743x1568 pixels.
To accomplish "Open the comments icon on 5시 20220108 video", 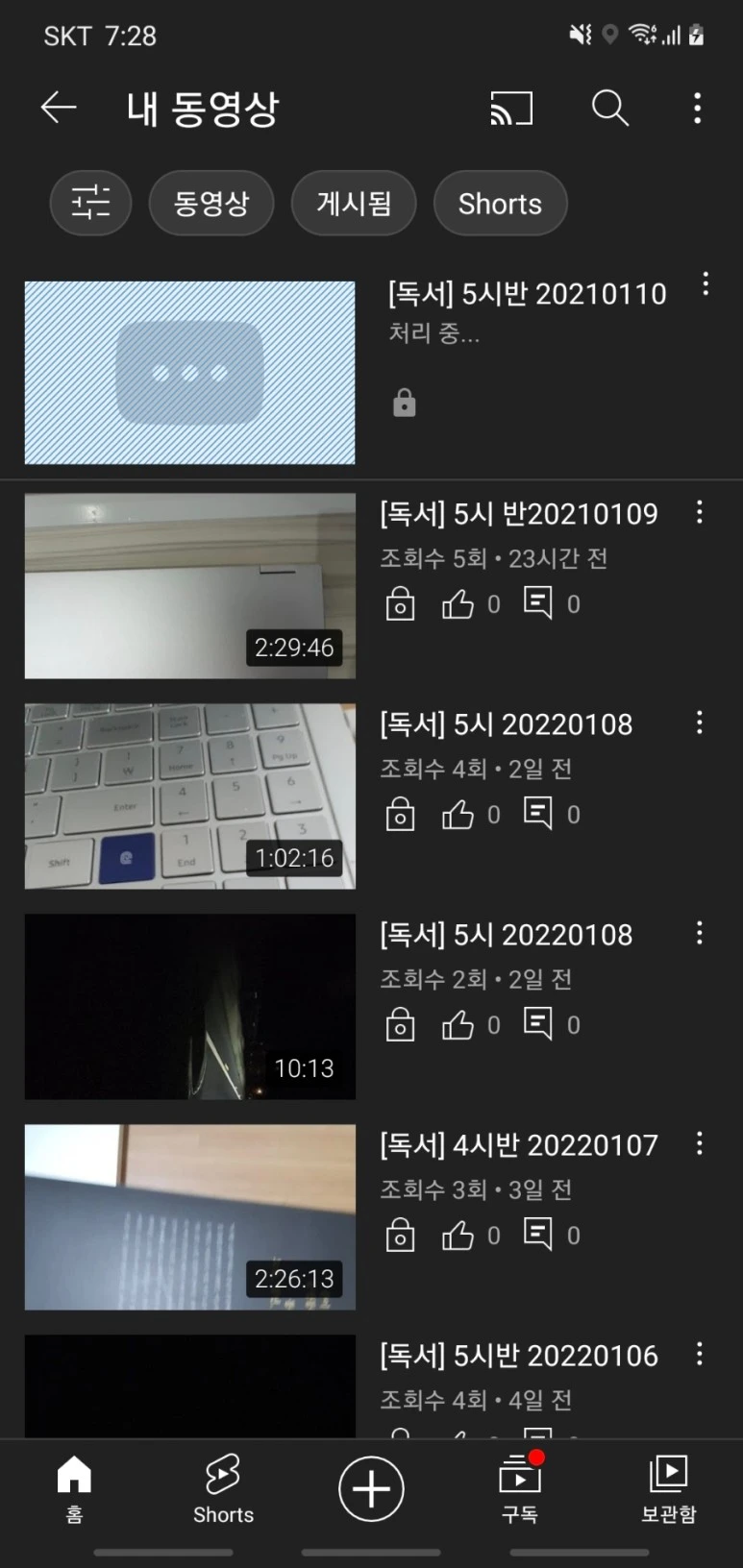I will pyautogui.click(x=539, y=814).
